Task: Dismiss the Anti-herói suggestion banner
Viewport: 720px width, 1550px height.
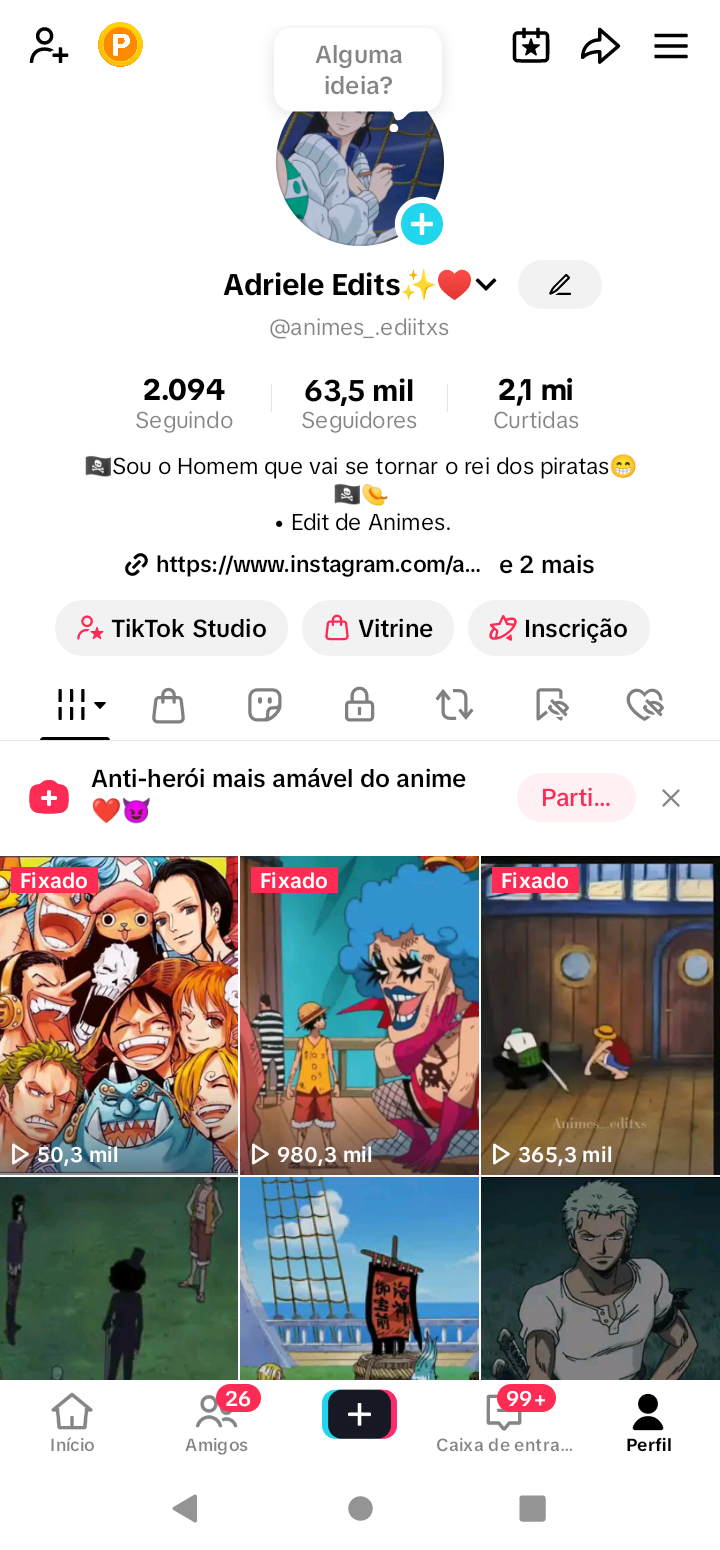Action: pyautogui.click(x=671, y=797)
